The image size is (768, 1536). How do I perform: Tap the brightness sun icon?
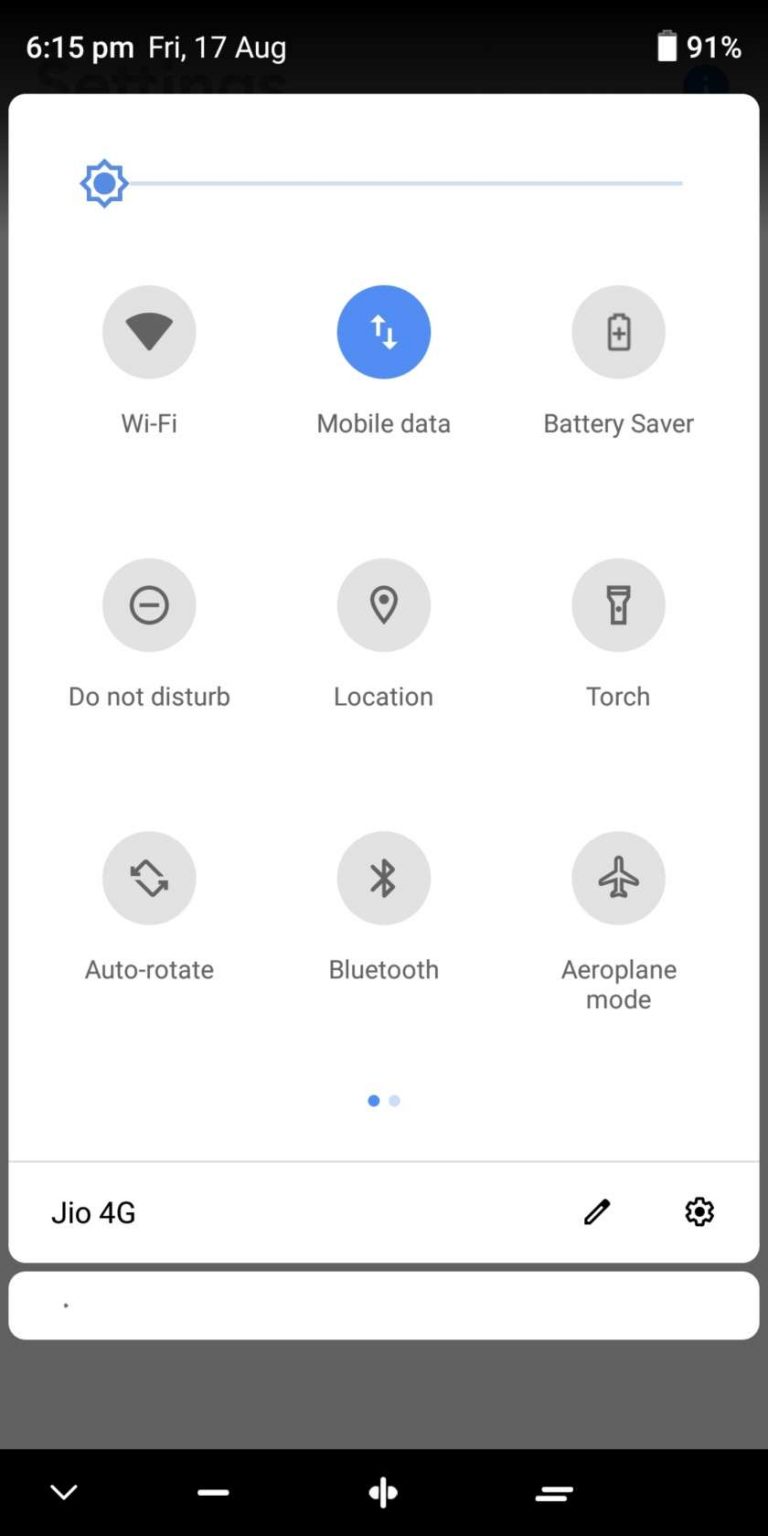tap(104, 182)
